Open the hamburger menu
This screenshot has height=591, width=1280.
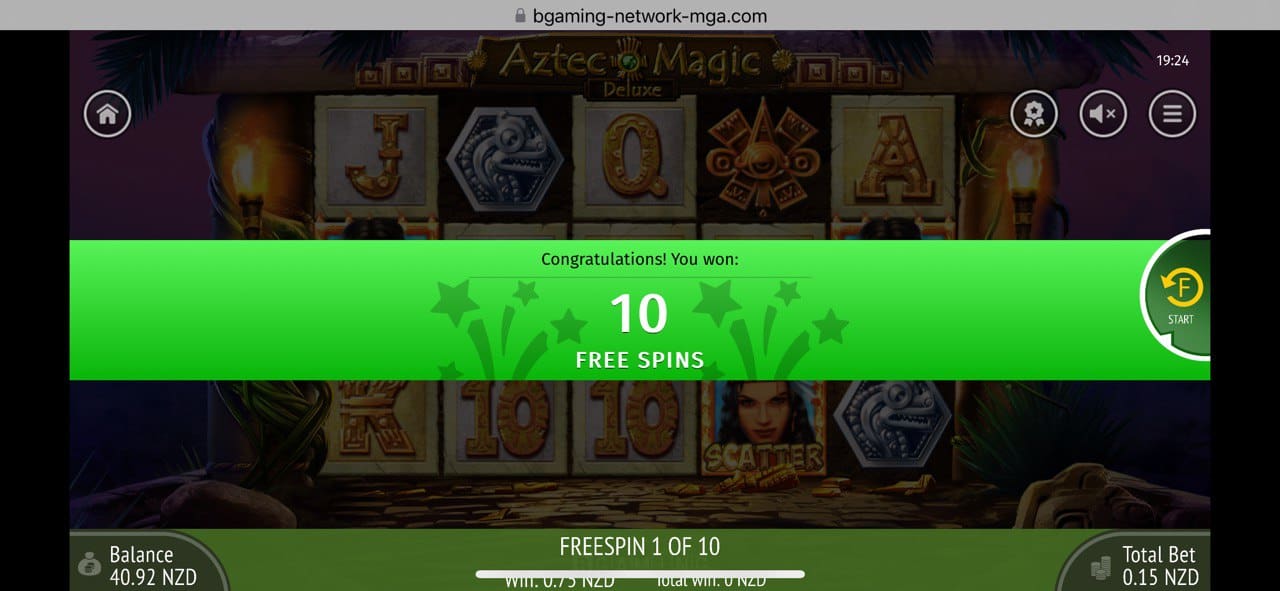[1172, 114]
